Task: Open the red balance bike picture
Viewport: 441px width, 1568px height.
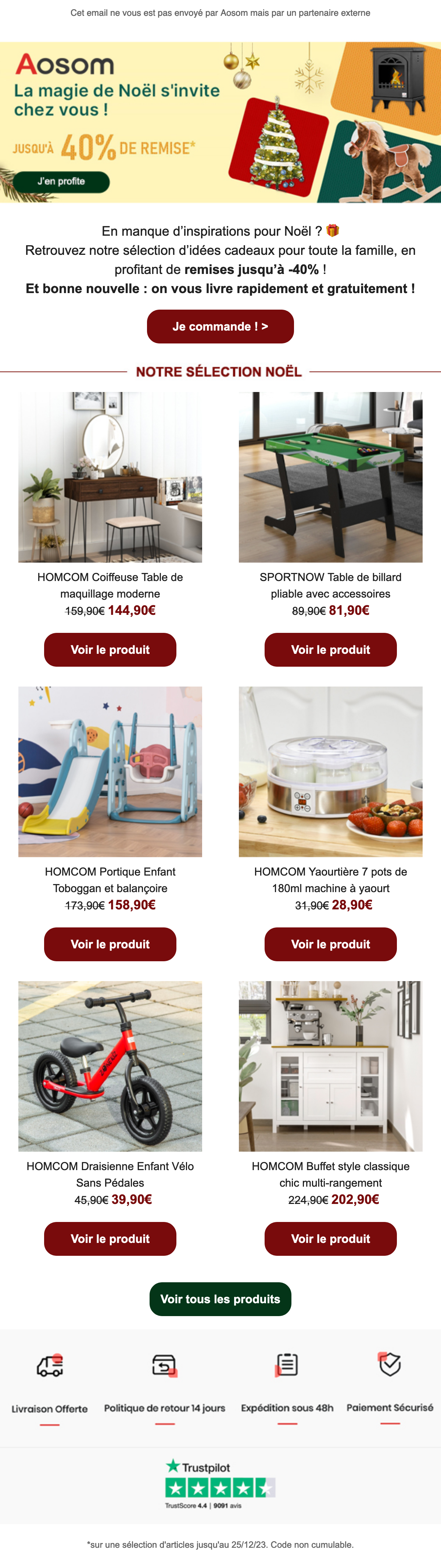Action: coord(110,1066)
